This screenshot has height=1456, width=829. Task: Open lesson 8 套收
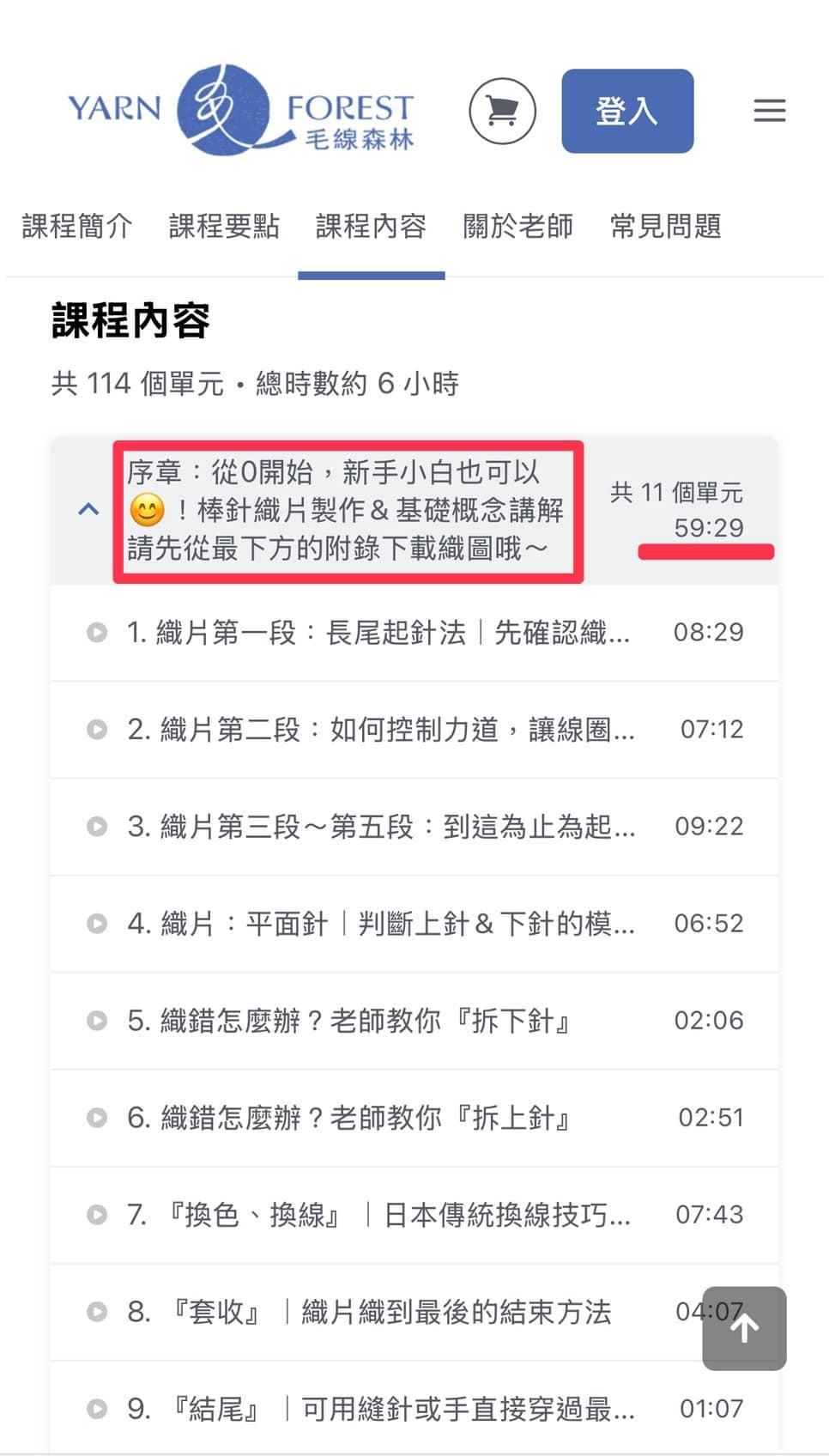(x=369, y=1313)
